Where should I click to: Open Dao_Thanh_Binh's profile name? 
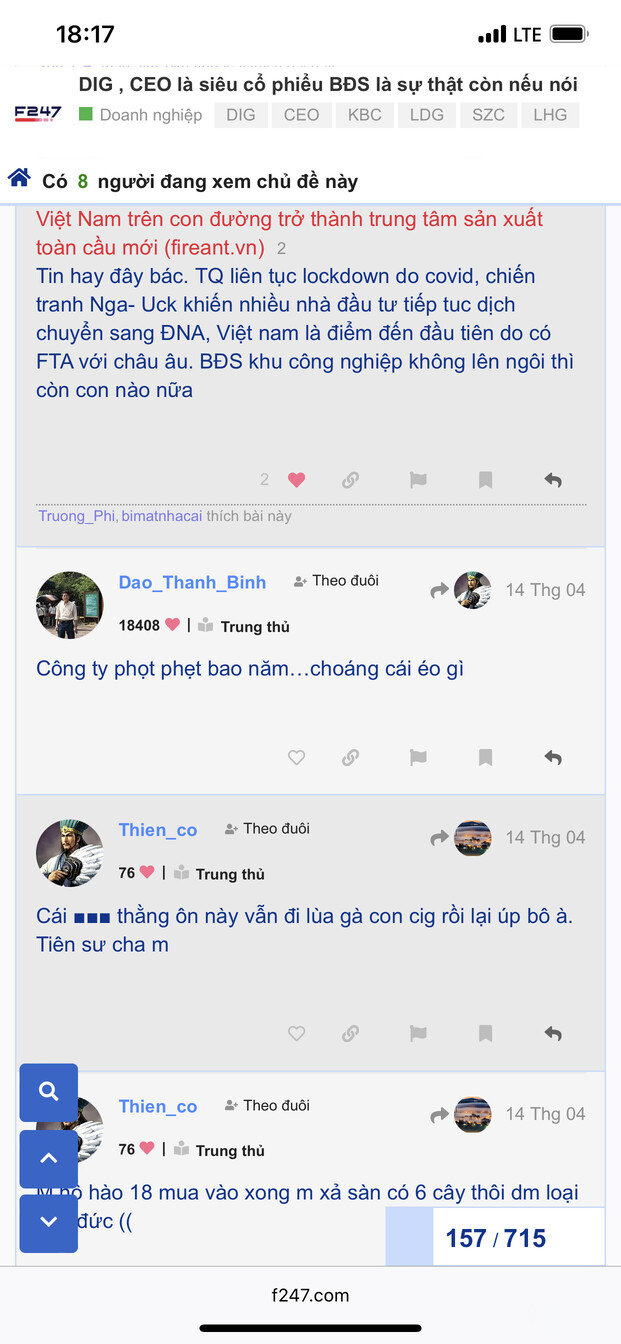[192, 583]
